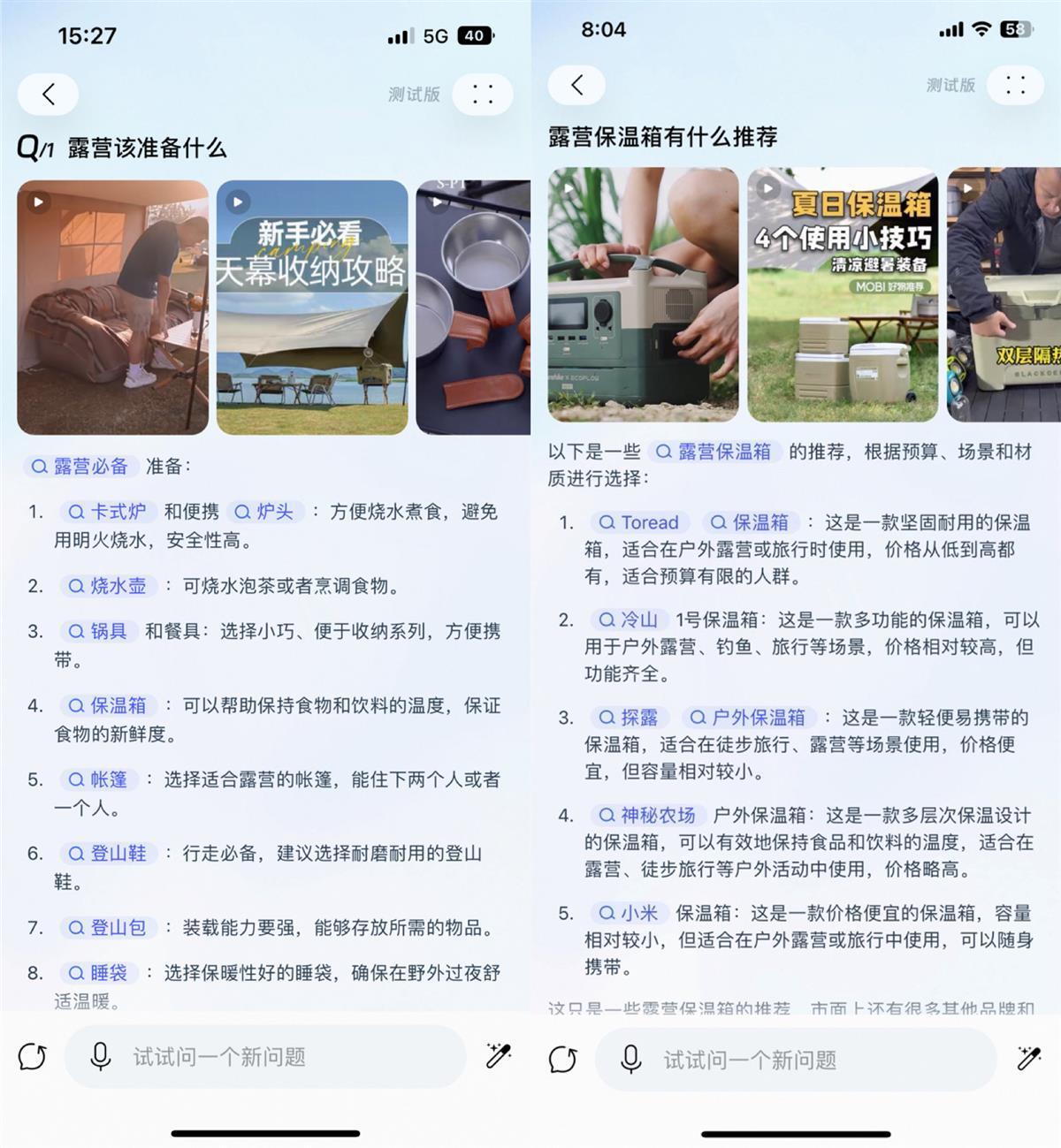Viewport: 1061px width, 1148px height.
Task: Tap the 露营保温箱 chip in the summary
Action: tap(714, 452)
